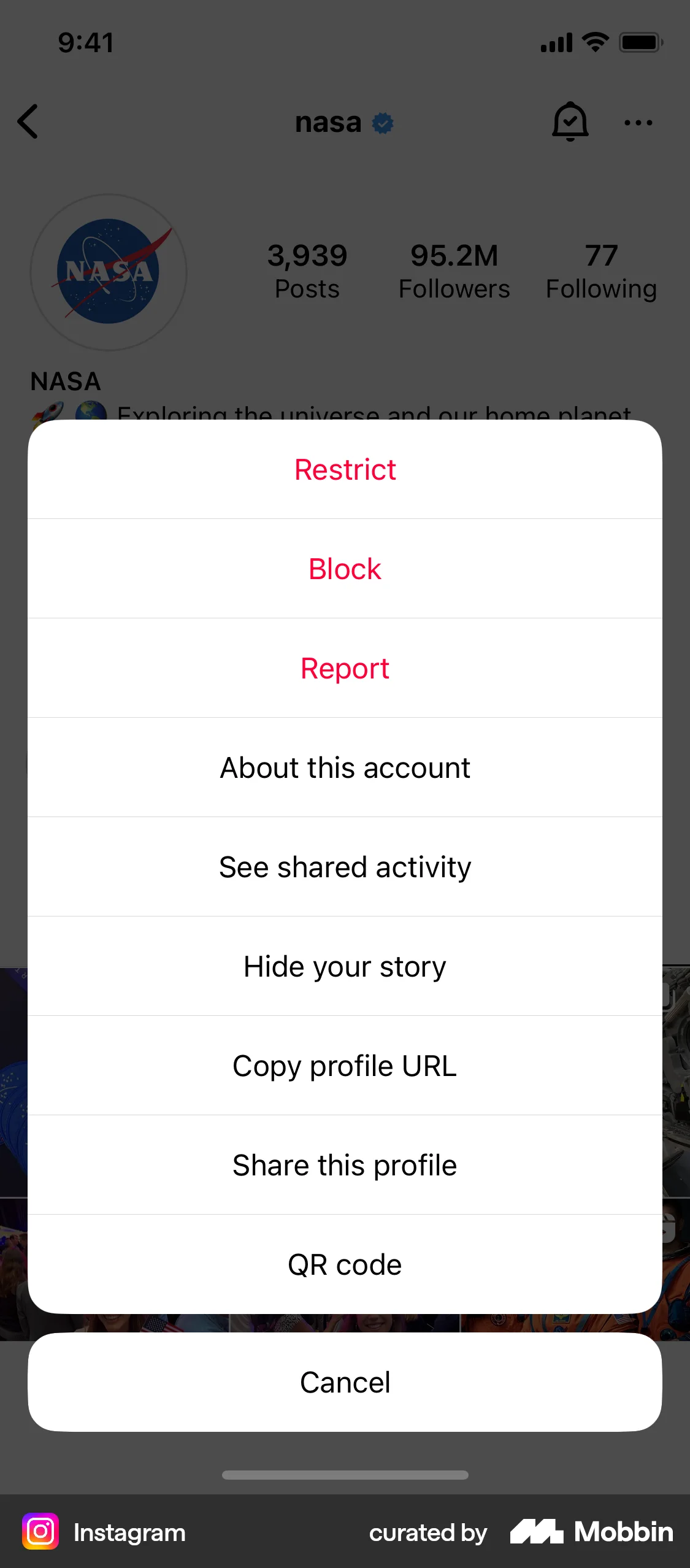Dismiss the sheet with Cancel
This screenshot has height=1568, width=690.
345,1382
